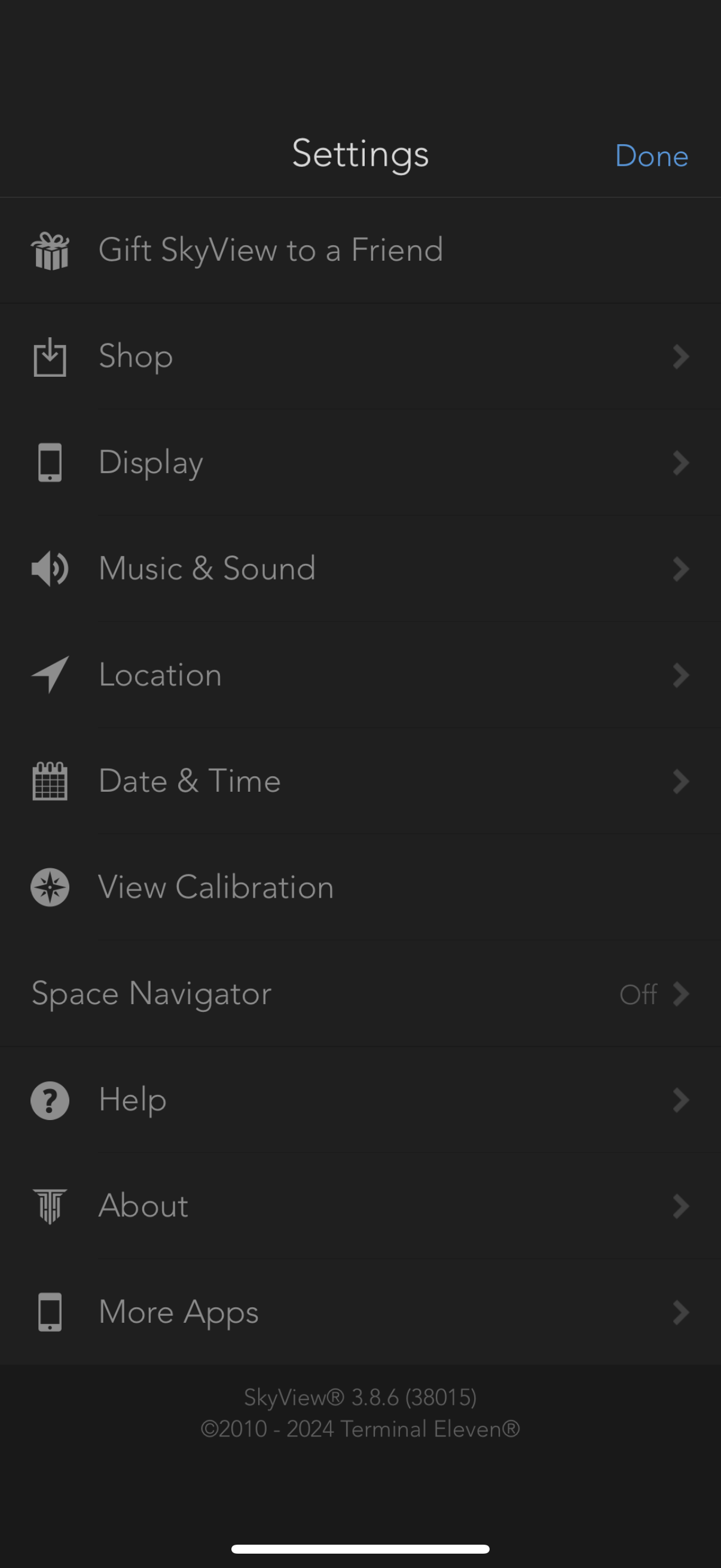
Task: Select the Shop download icon
Action: pyautogui.click(x=50, y=356)
